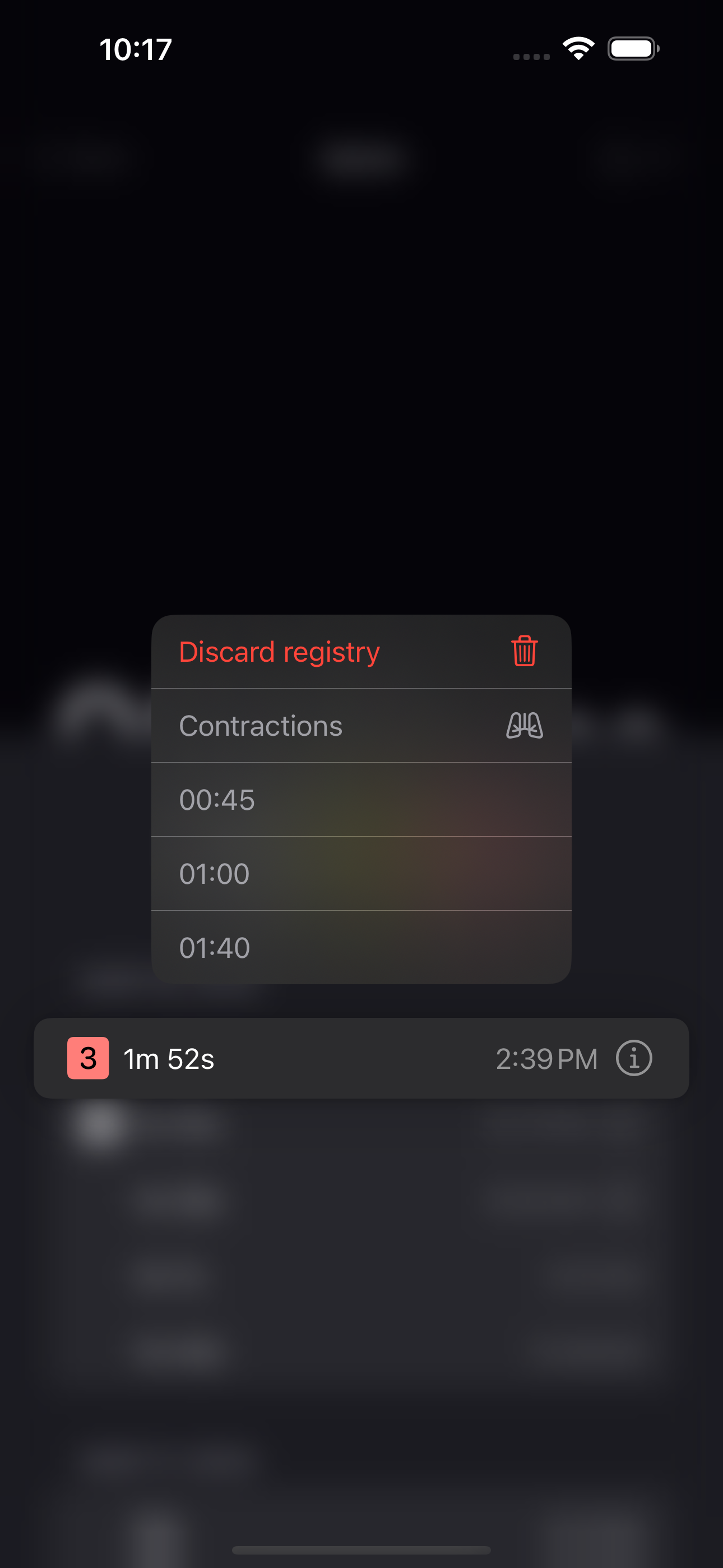Select the 01:00 duration
The width and height of the screenshot is (723, 1568).
tap(360, 874)
